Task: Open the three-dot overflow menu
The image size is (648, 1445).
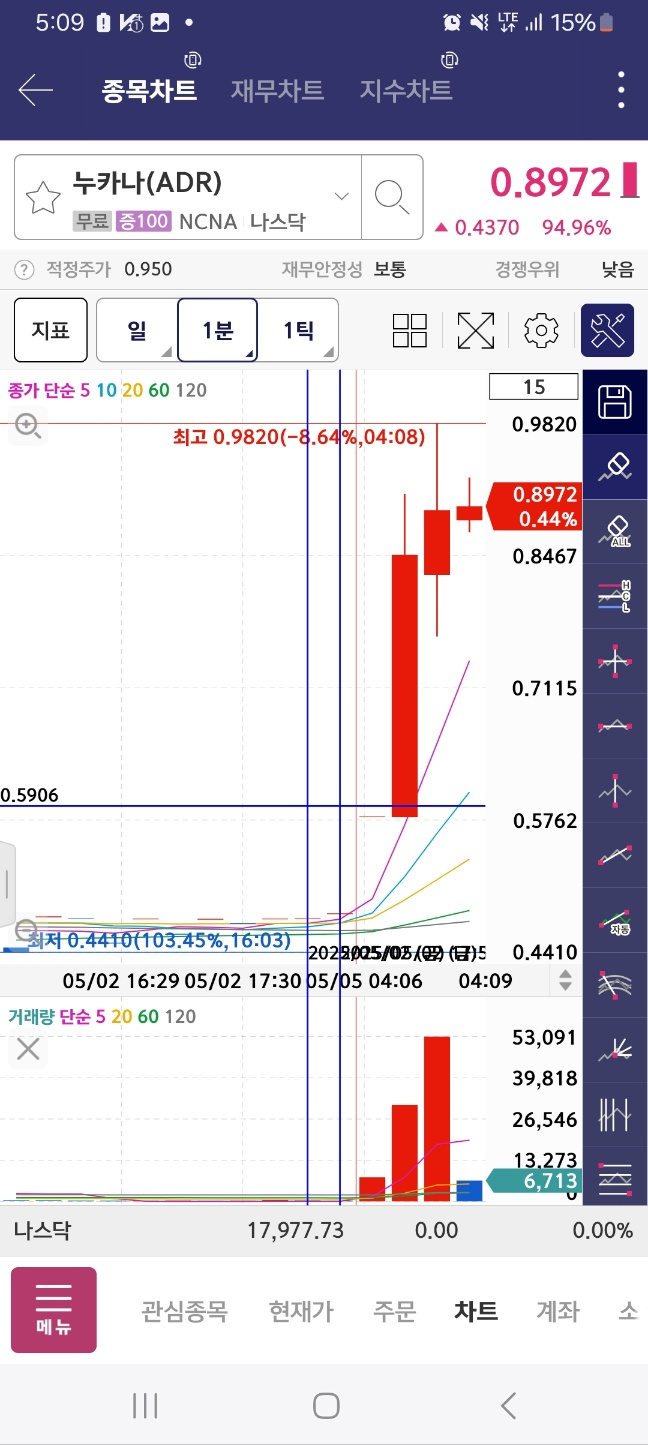Action: (x=621, y=91)
